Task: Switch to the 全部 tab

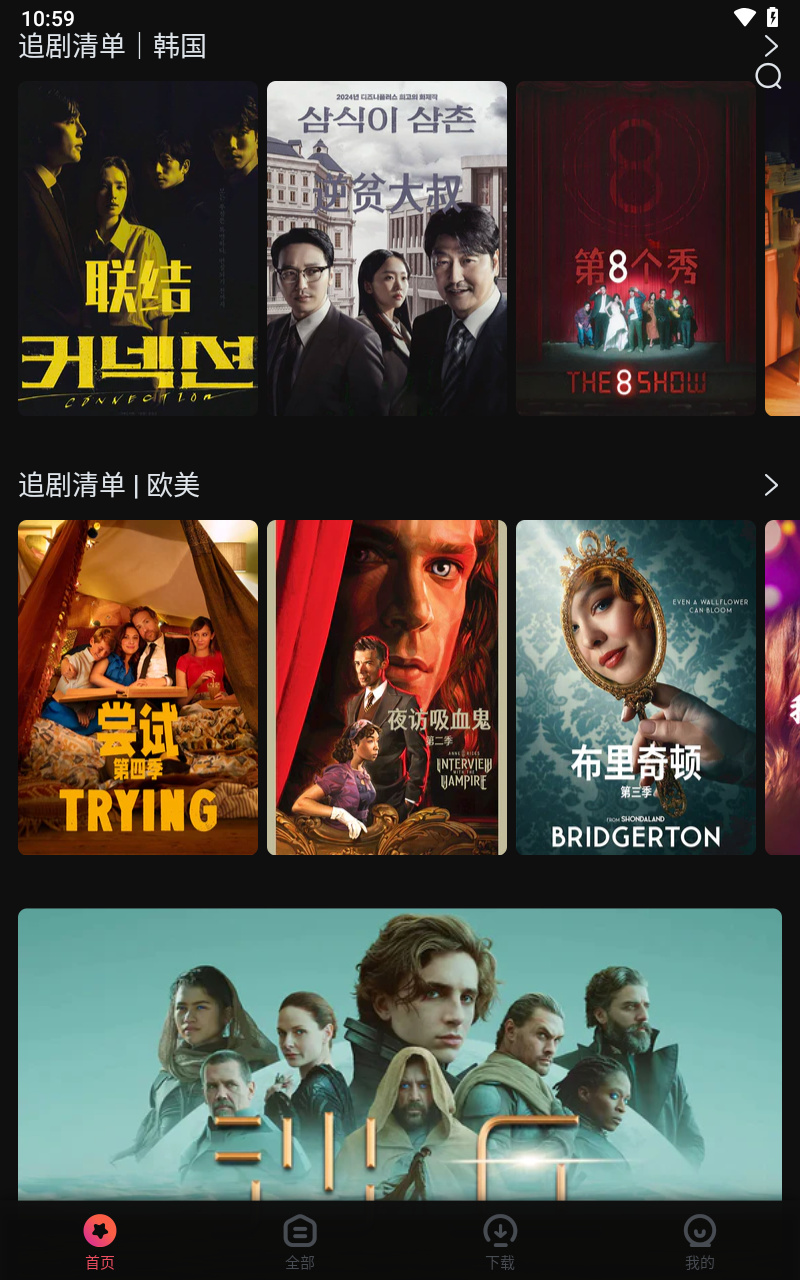Action: pyautogui.click(x=300, y=1242)
